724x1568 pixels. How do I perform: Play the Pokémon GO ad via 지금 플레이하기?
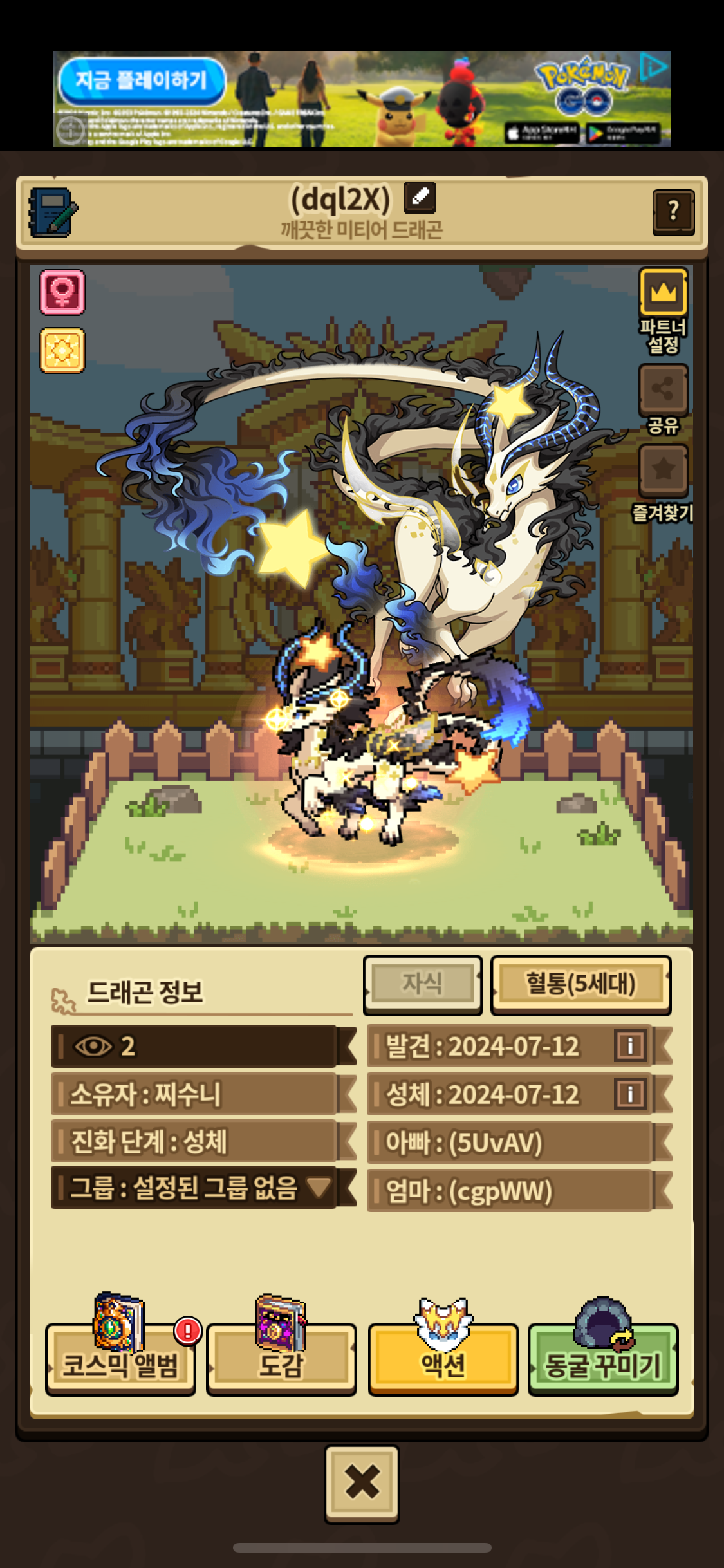point(142,81)
